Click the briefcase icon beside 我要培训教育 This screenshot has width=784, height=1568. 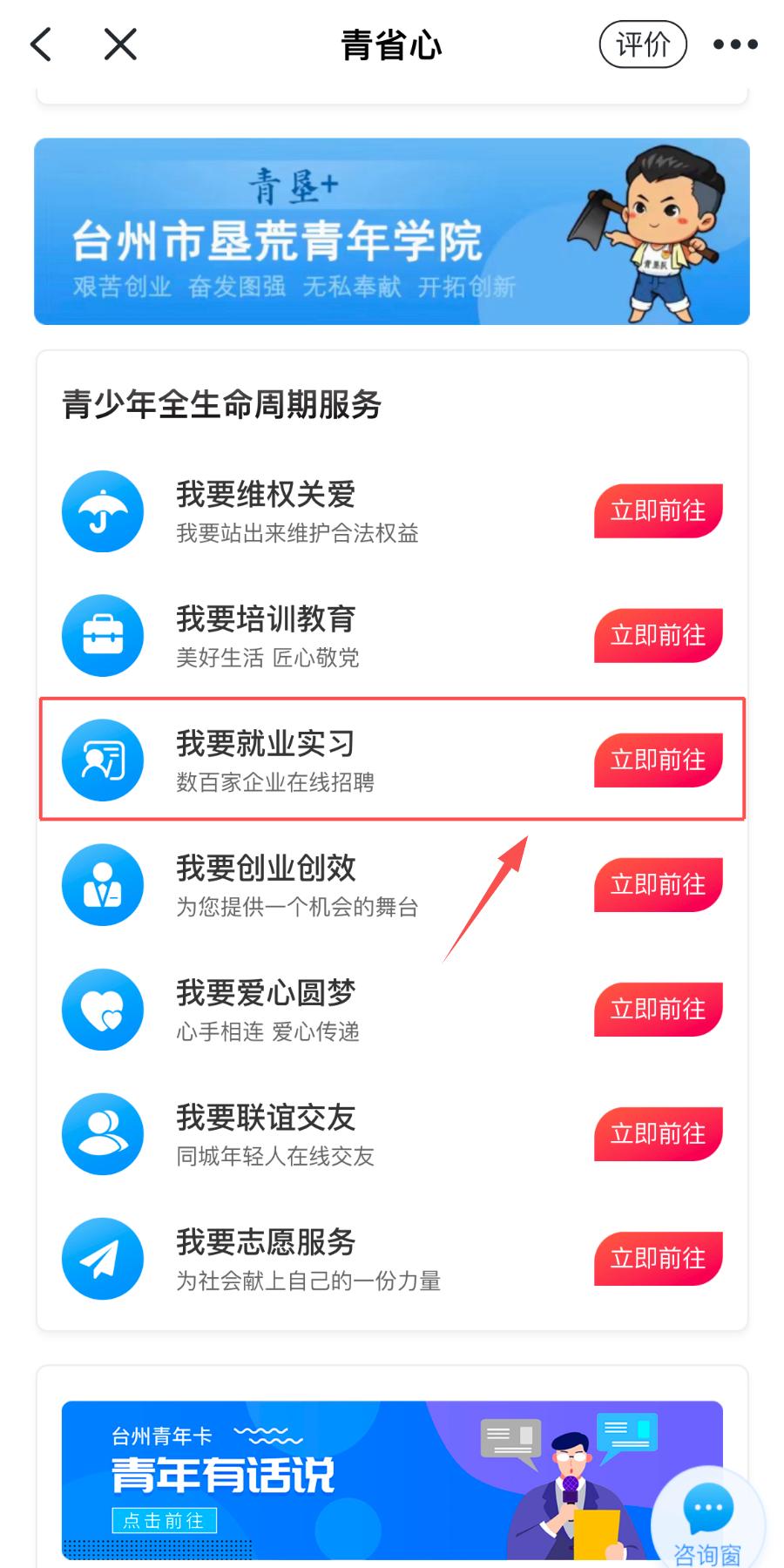pos(102,636)
